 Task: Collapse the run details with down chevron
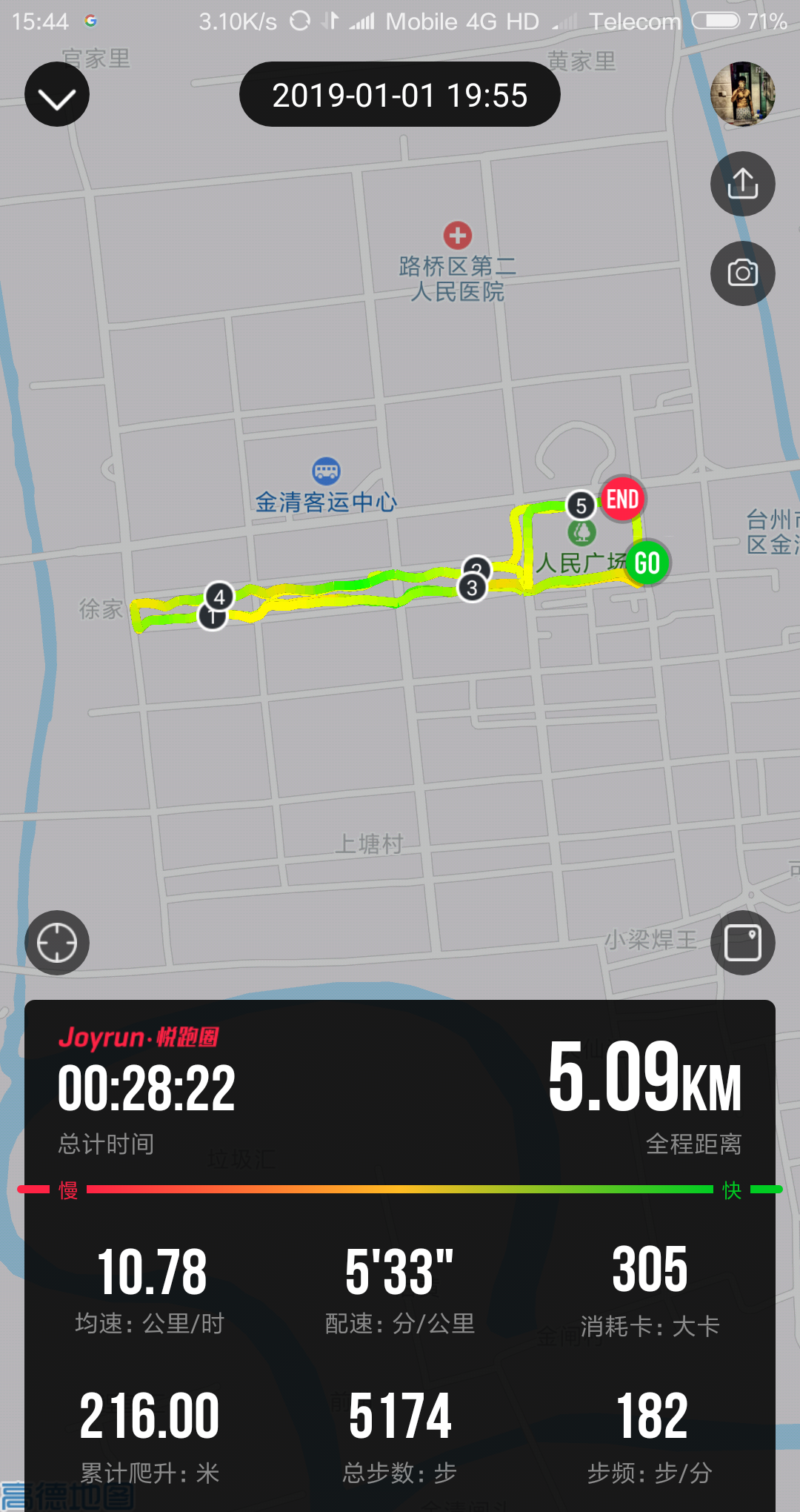57,95
